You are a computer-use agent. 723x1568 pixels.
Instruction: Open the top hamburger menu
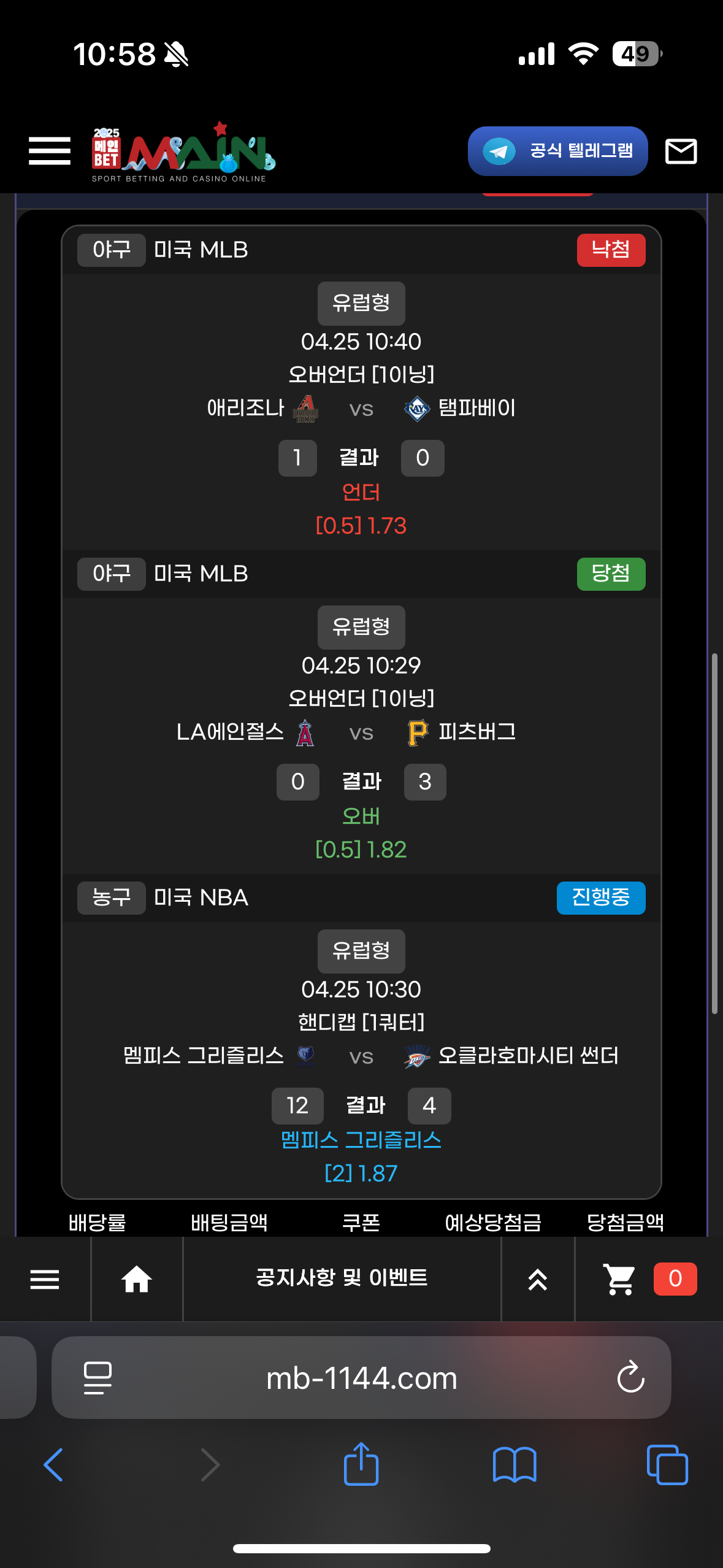pyautogui.click(x=49, y=151)
